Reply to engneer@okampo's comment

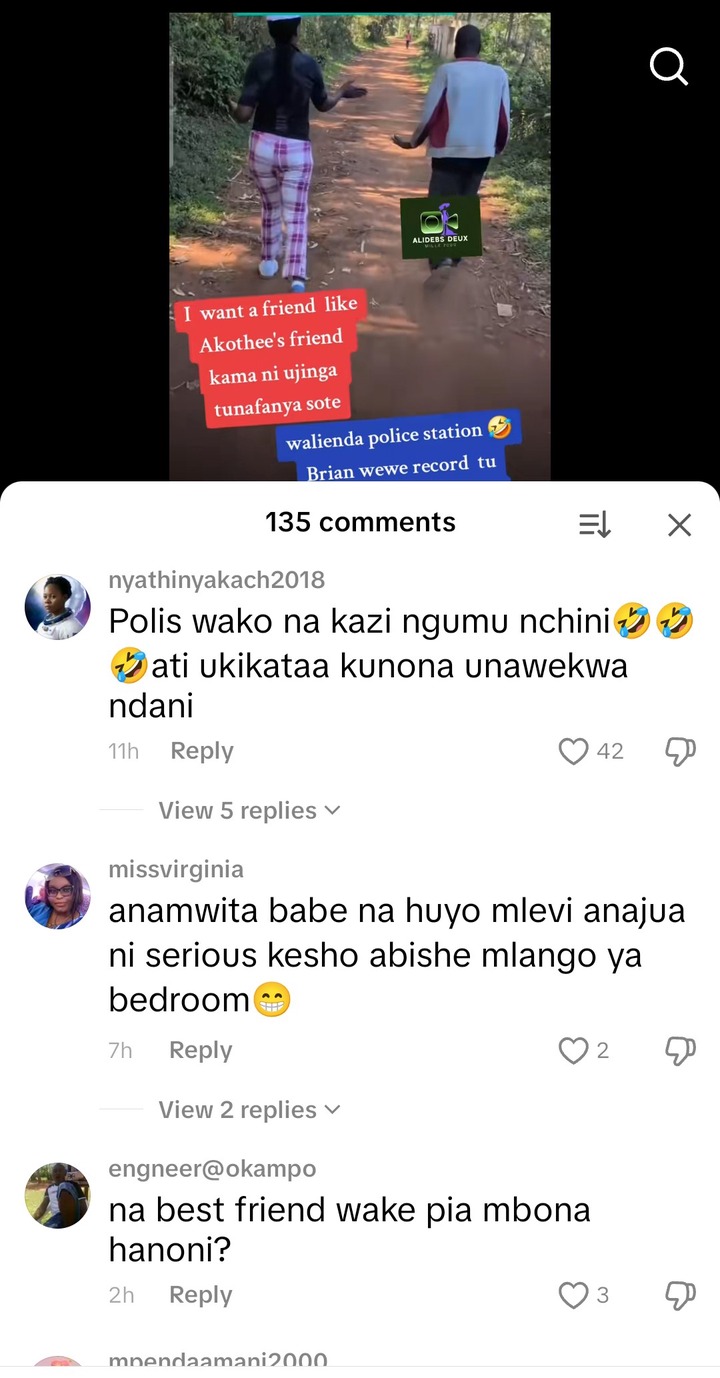point(200,1295)
